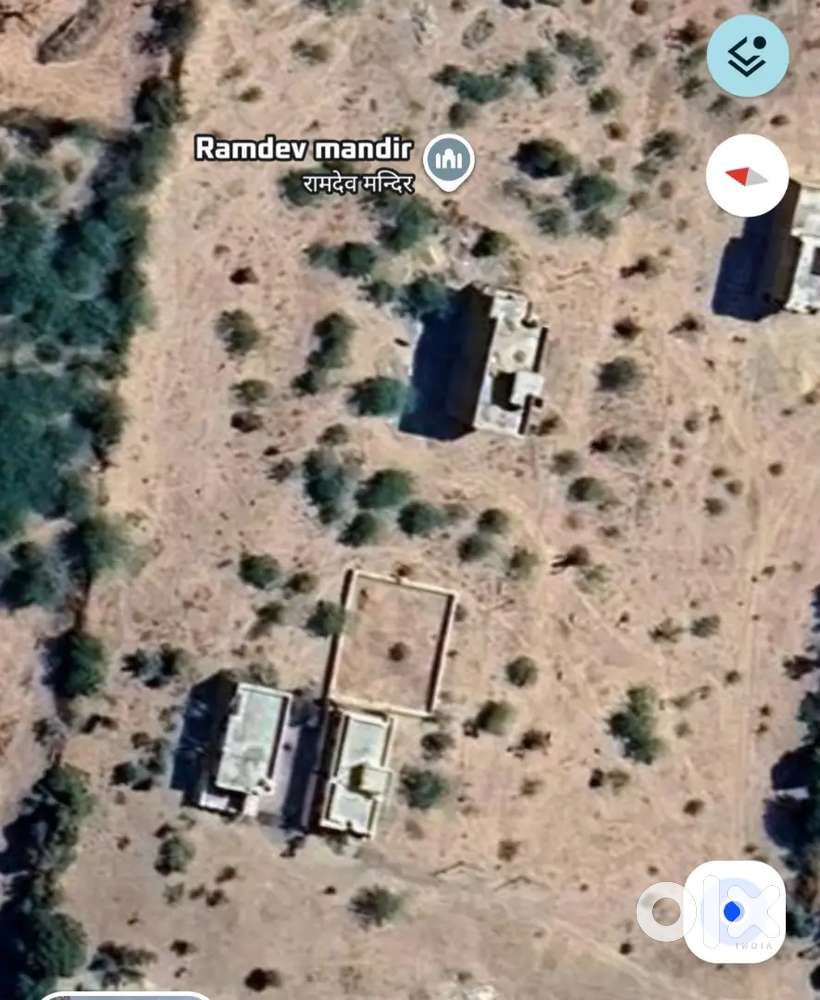Screen dimensions: 820x1000
Task: Center map on my current location
Action: 734,911
